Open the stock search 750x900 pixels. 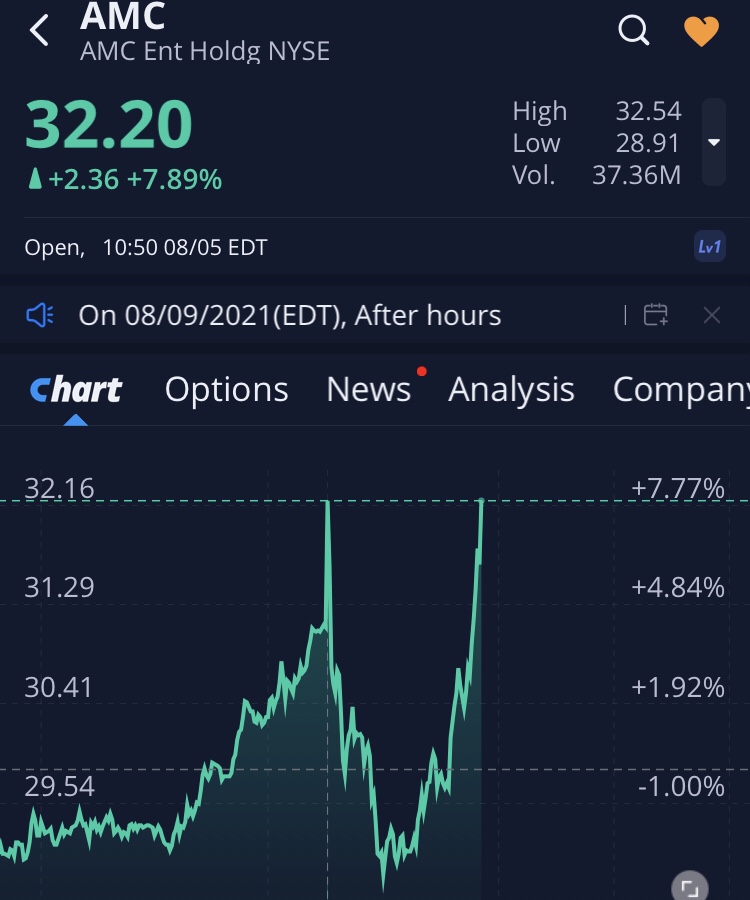(634, 31)
